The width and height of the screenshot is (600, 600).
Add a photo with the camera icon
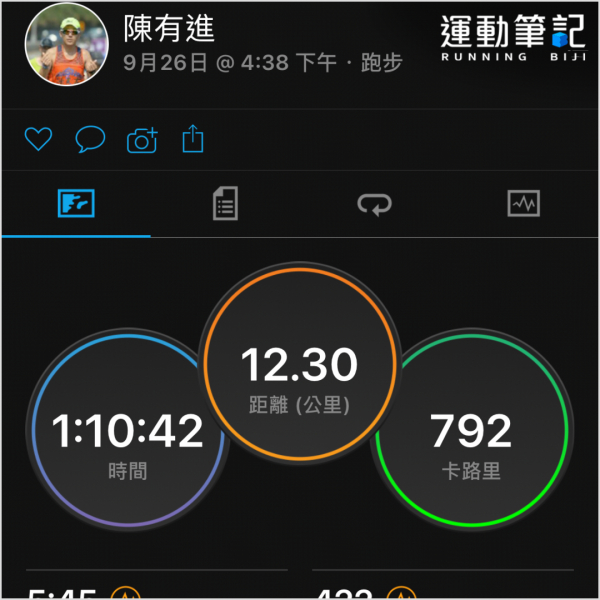coord(142,141)
